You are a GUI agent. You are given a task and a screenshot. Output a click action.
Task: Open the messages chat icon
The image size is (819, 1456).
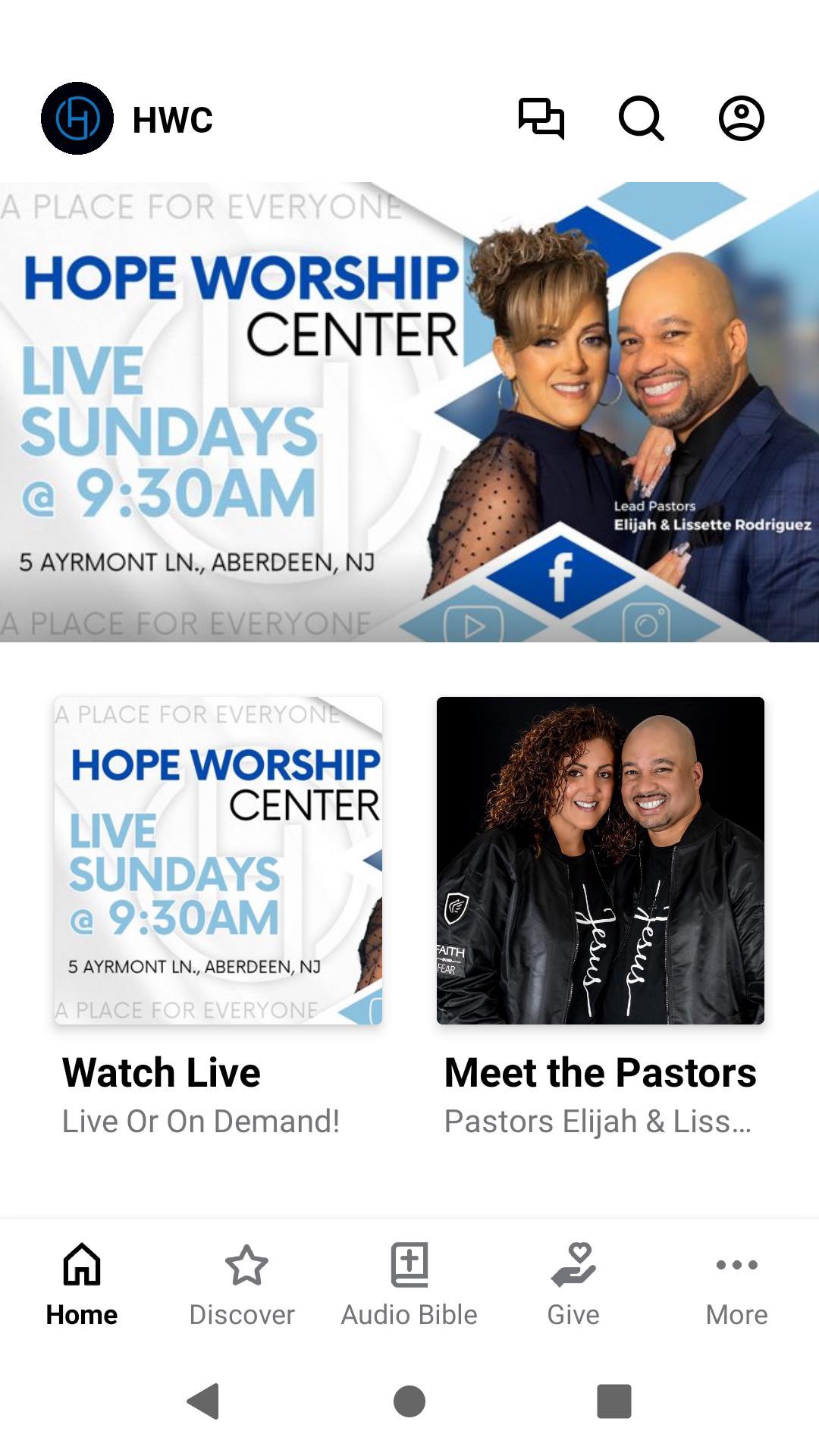pyautogui.click(x=541, y=118)
